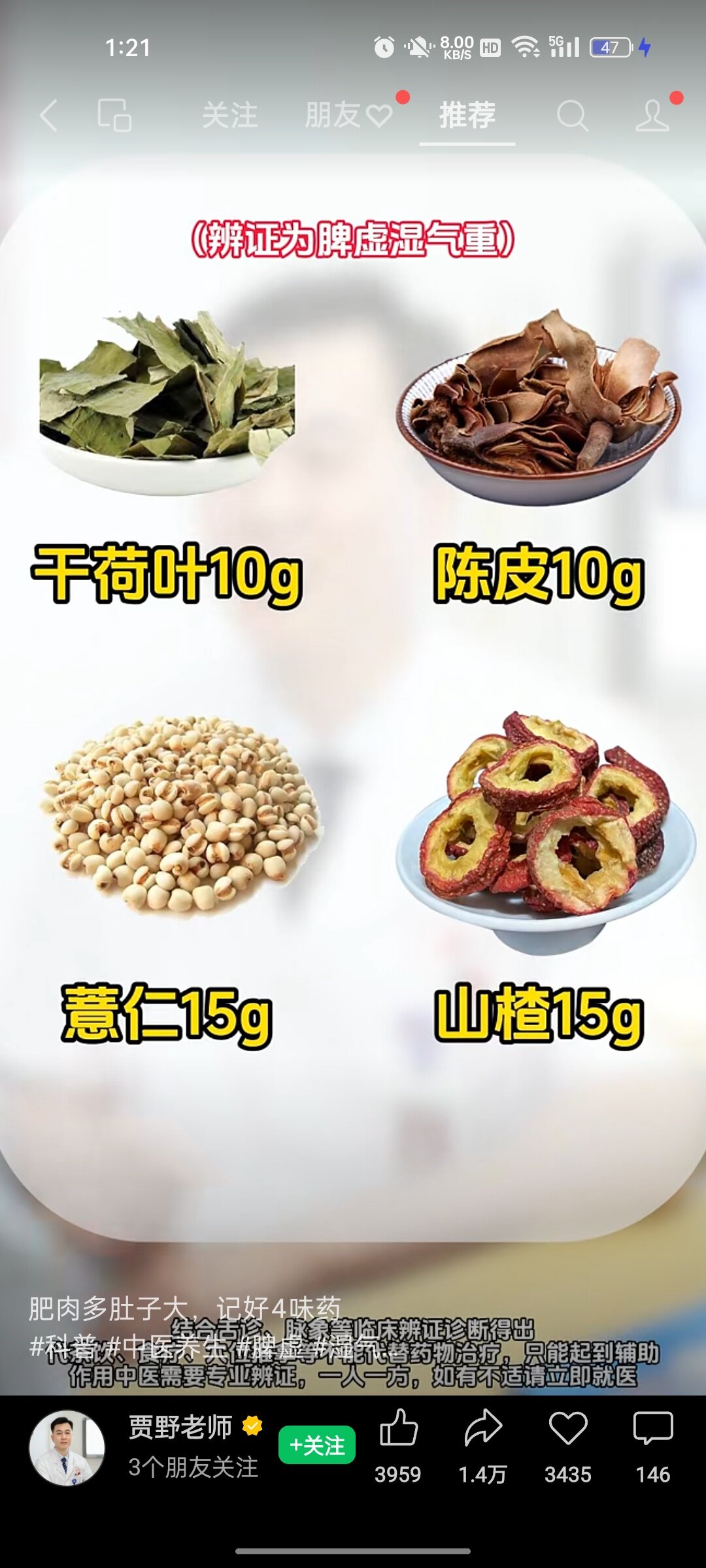
Task: Go back with the top-left arrow
Action: coord(49,116)
